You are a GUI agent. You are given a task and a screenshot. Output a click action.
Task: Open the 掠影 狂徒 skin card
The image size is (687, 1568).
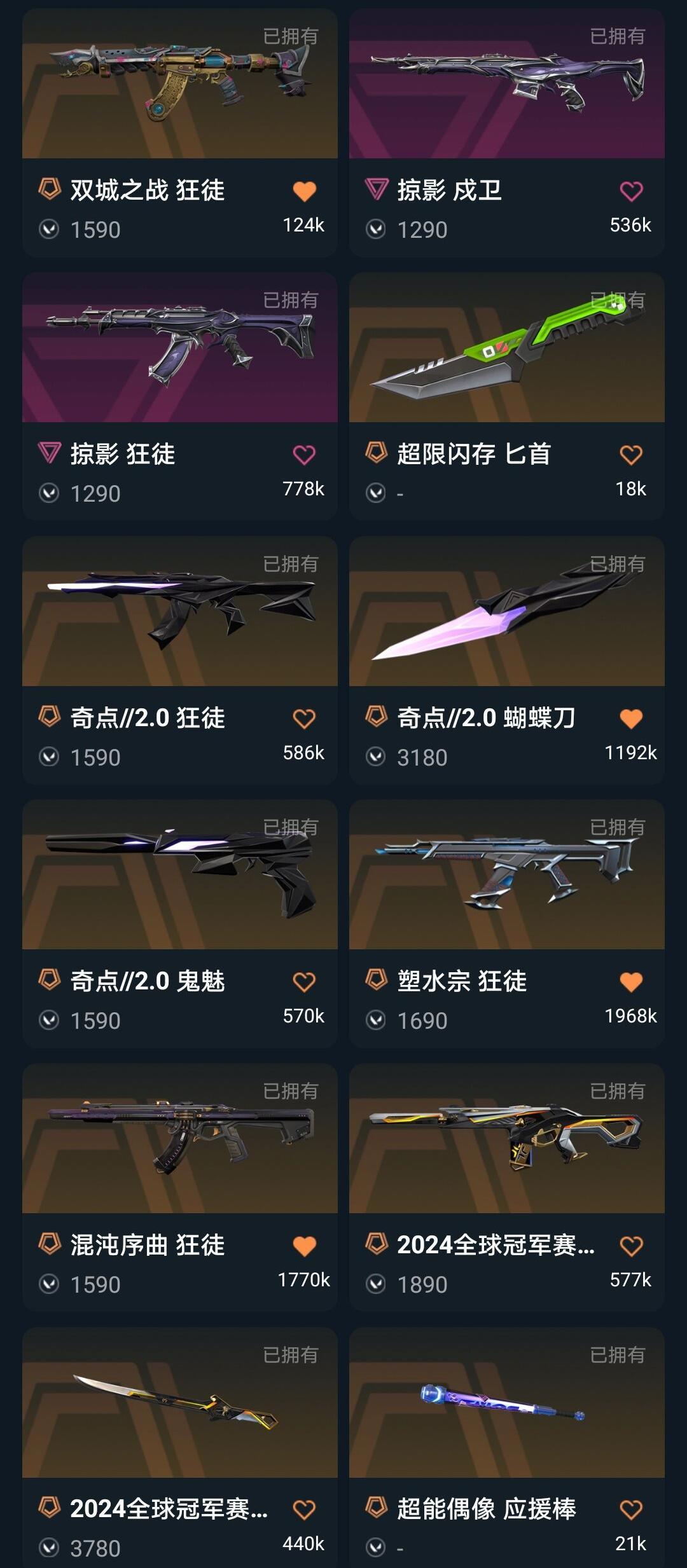(x=179, y=353)
